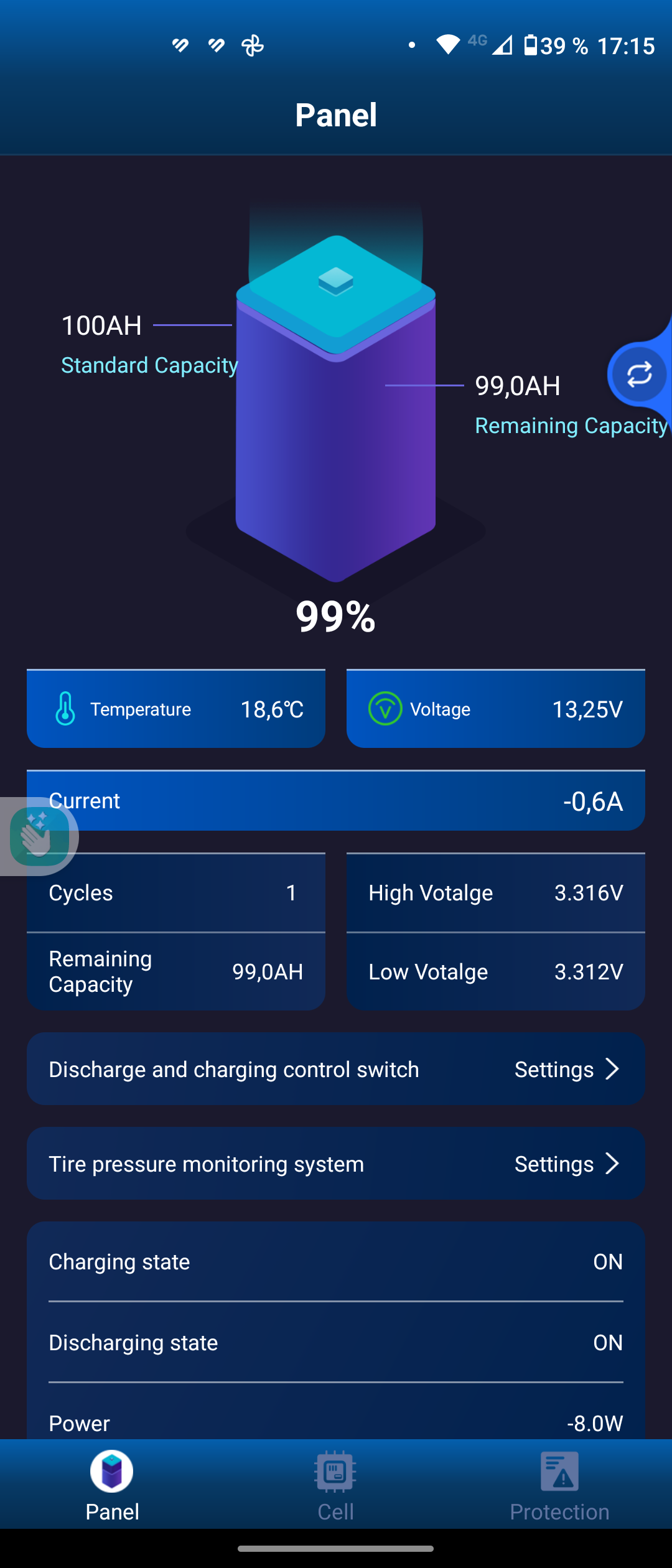Select the Panel tab

[x=112, y=1485]
